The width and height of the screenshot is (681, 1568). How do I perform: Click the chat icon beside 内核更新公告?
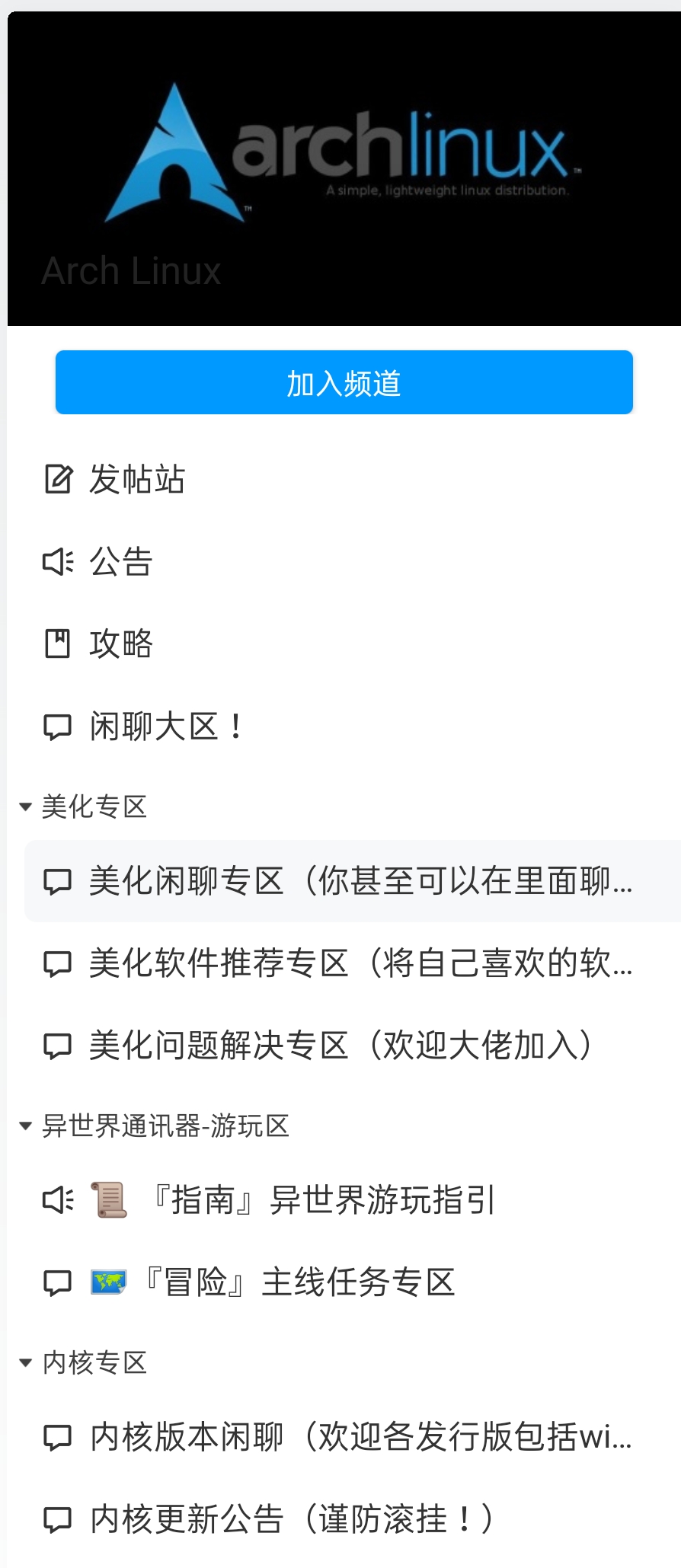[x=57, y=1519]
